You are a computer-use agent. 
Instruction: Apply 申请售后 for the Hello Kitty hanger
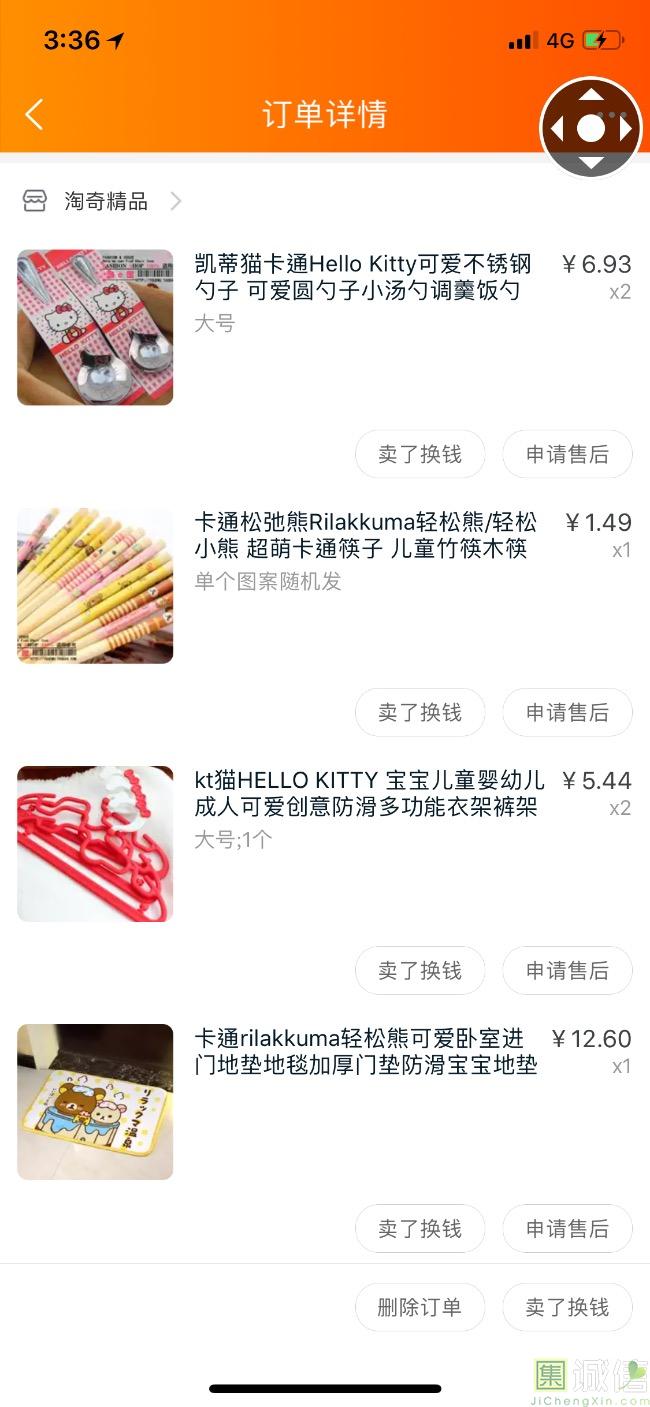click(x=567, y=970)
